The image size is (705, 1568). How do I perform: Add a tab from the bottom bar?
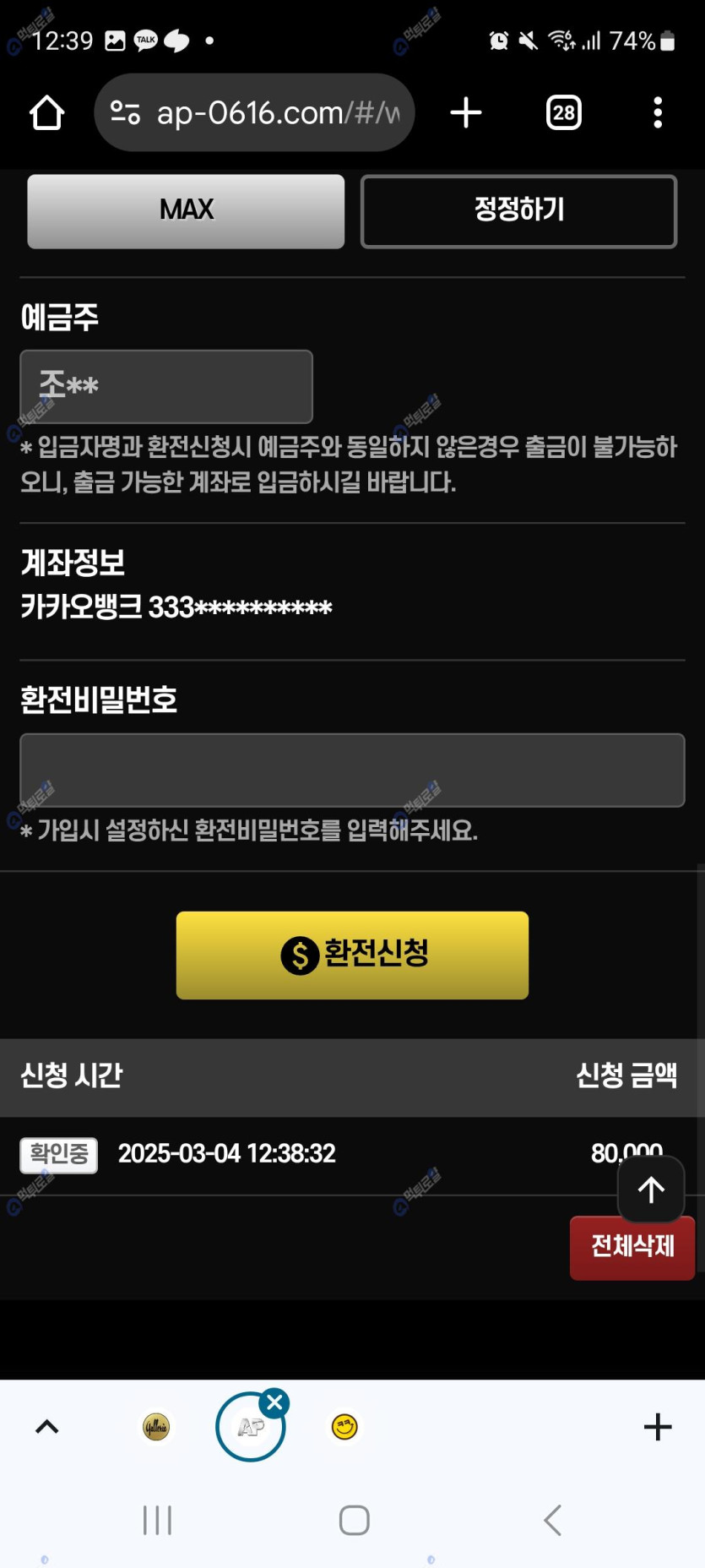click(x=658, y=1427)
